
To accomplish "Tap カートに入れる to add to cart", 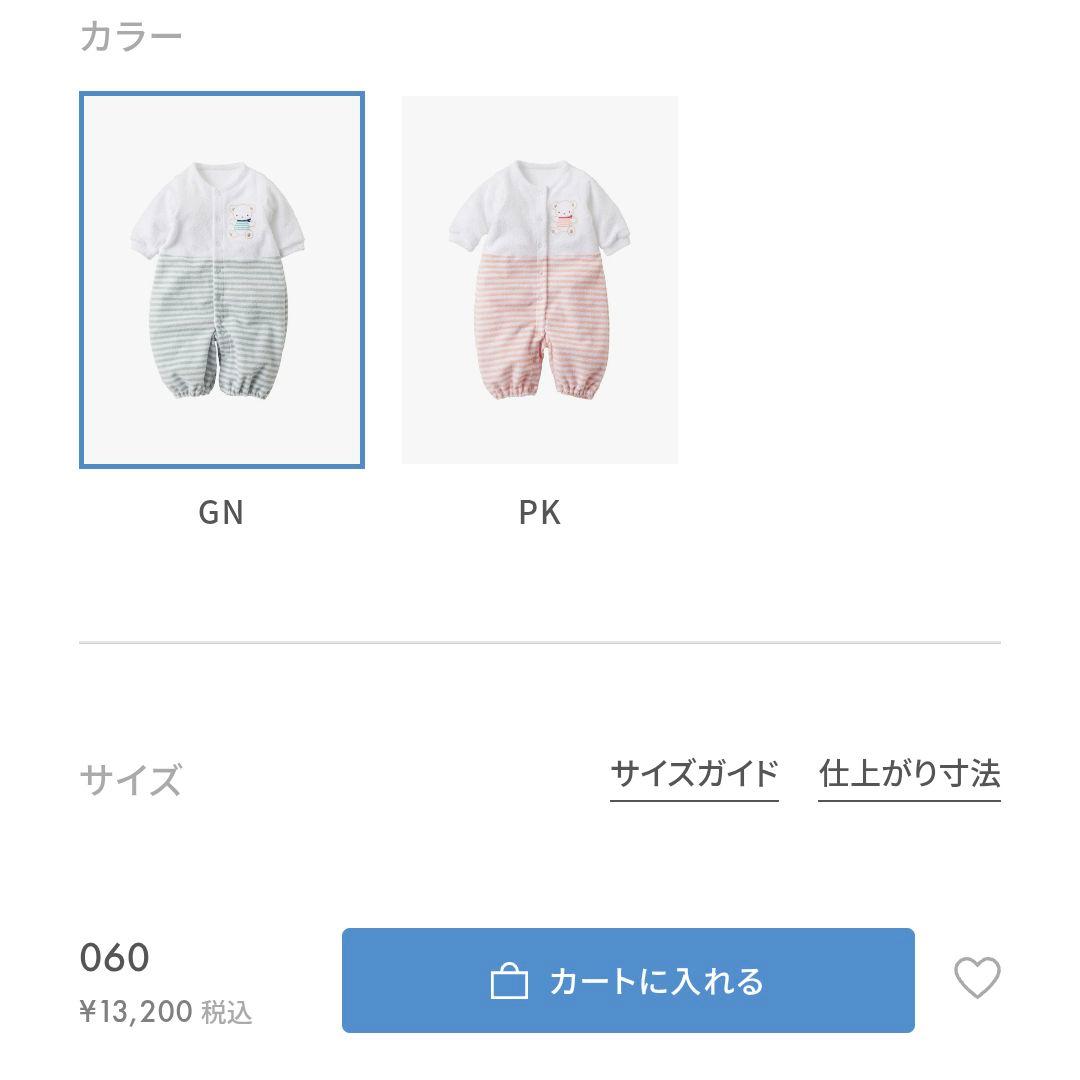I will pos(628,980).
